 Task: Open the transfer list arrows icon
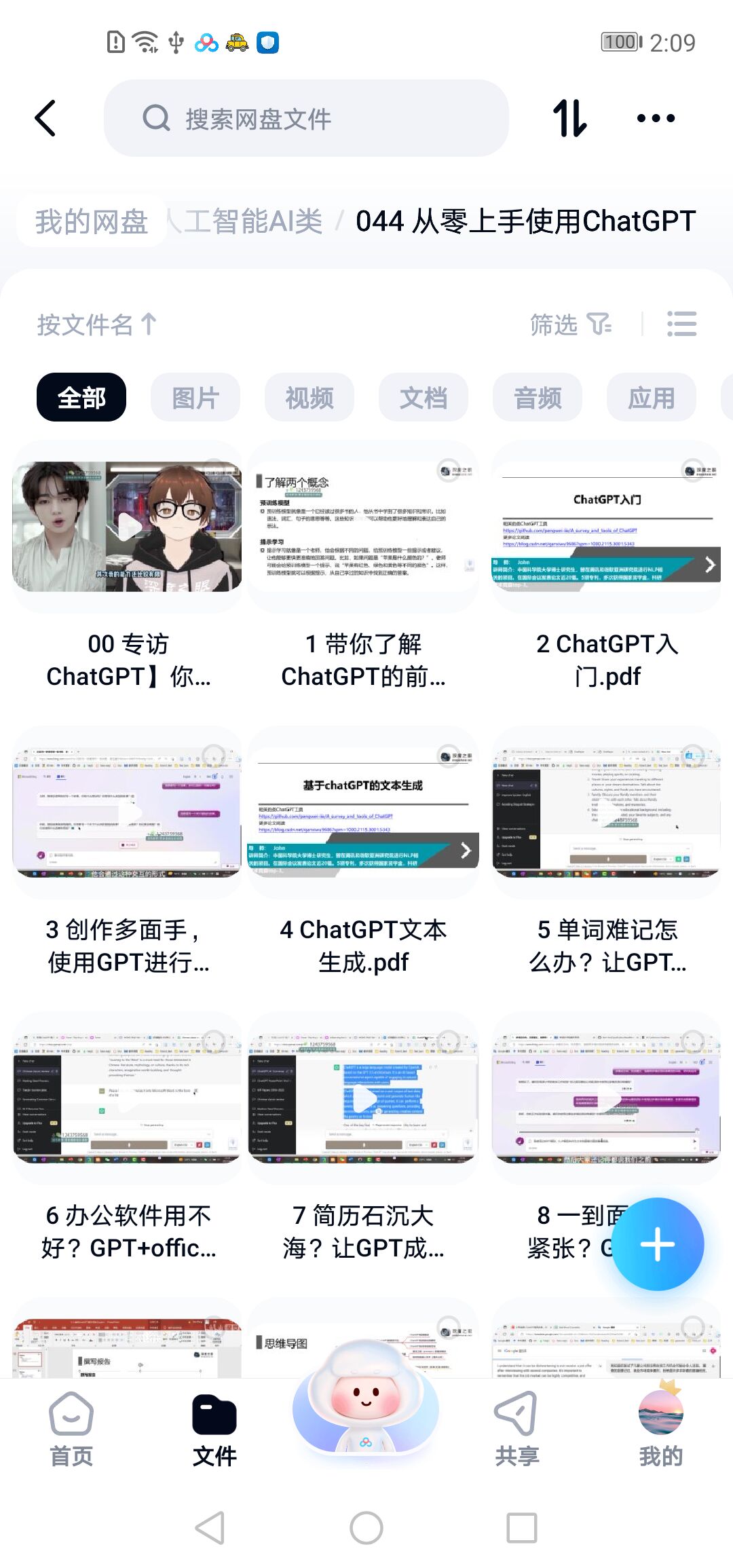coord(569,118)
